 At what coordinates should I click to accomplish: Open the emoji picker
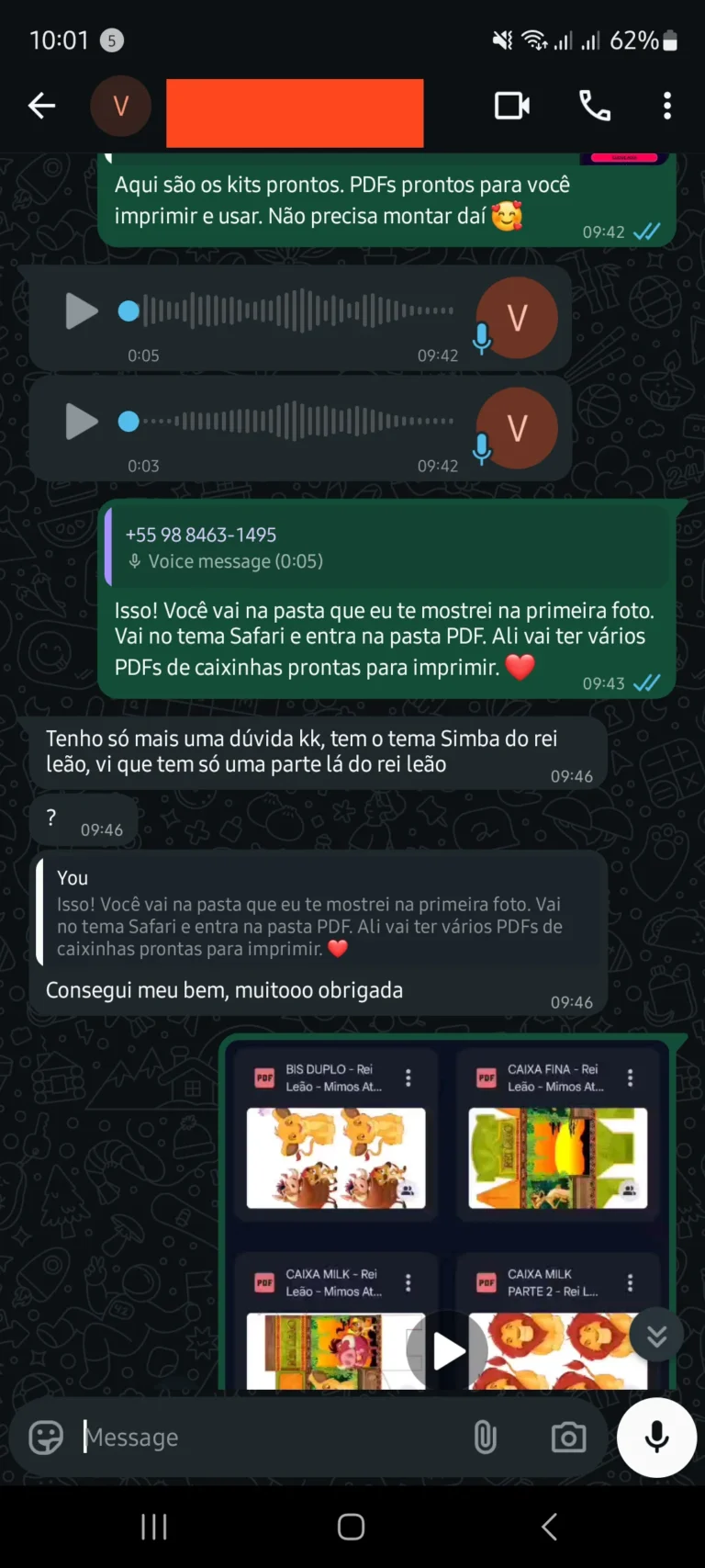[46, 1438]
